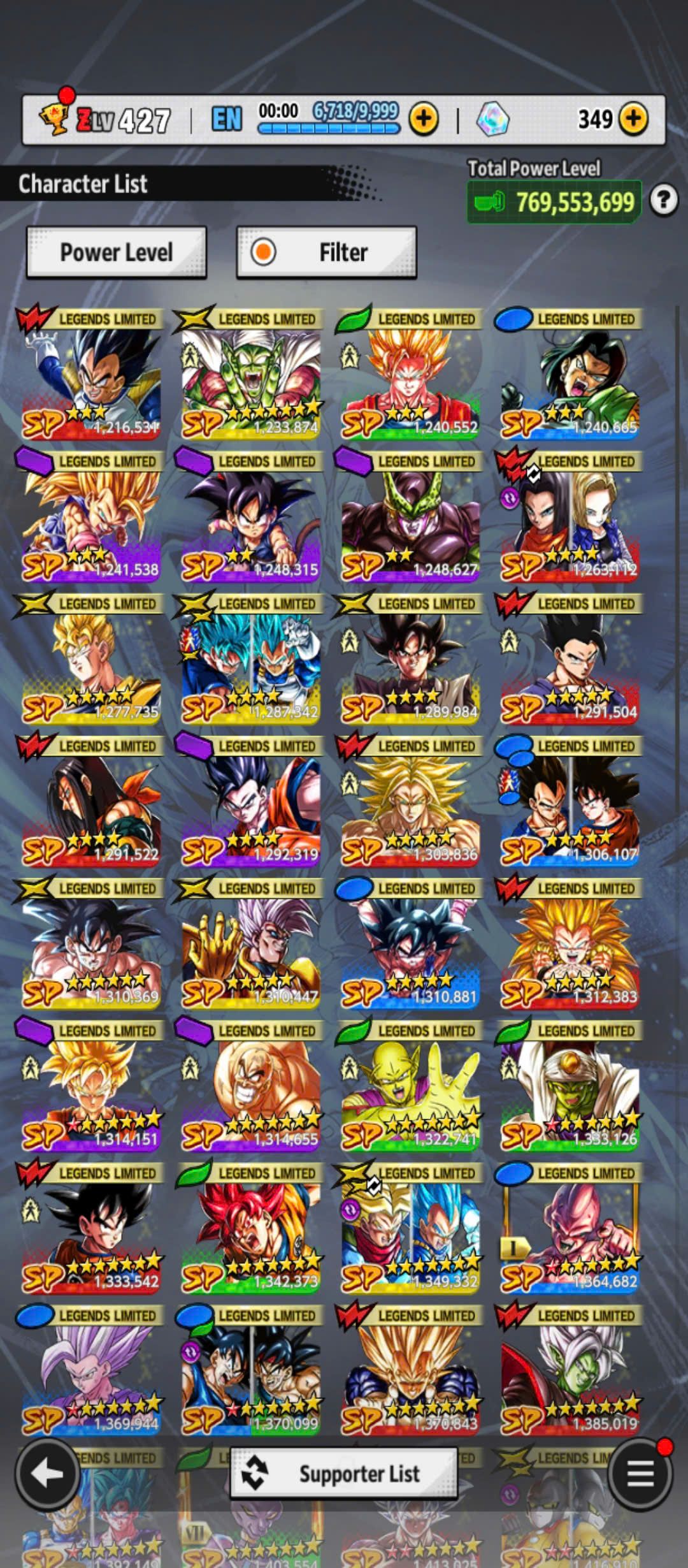Screen dimensions: 688x1568
Task: Open the Filter options
Action: 327,252
